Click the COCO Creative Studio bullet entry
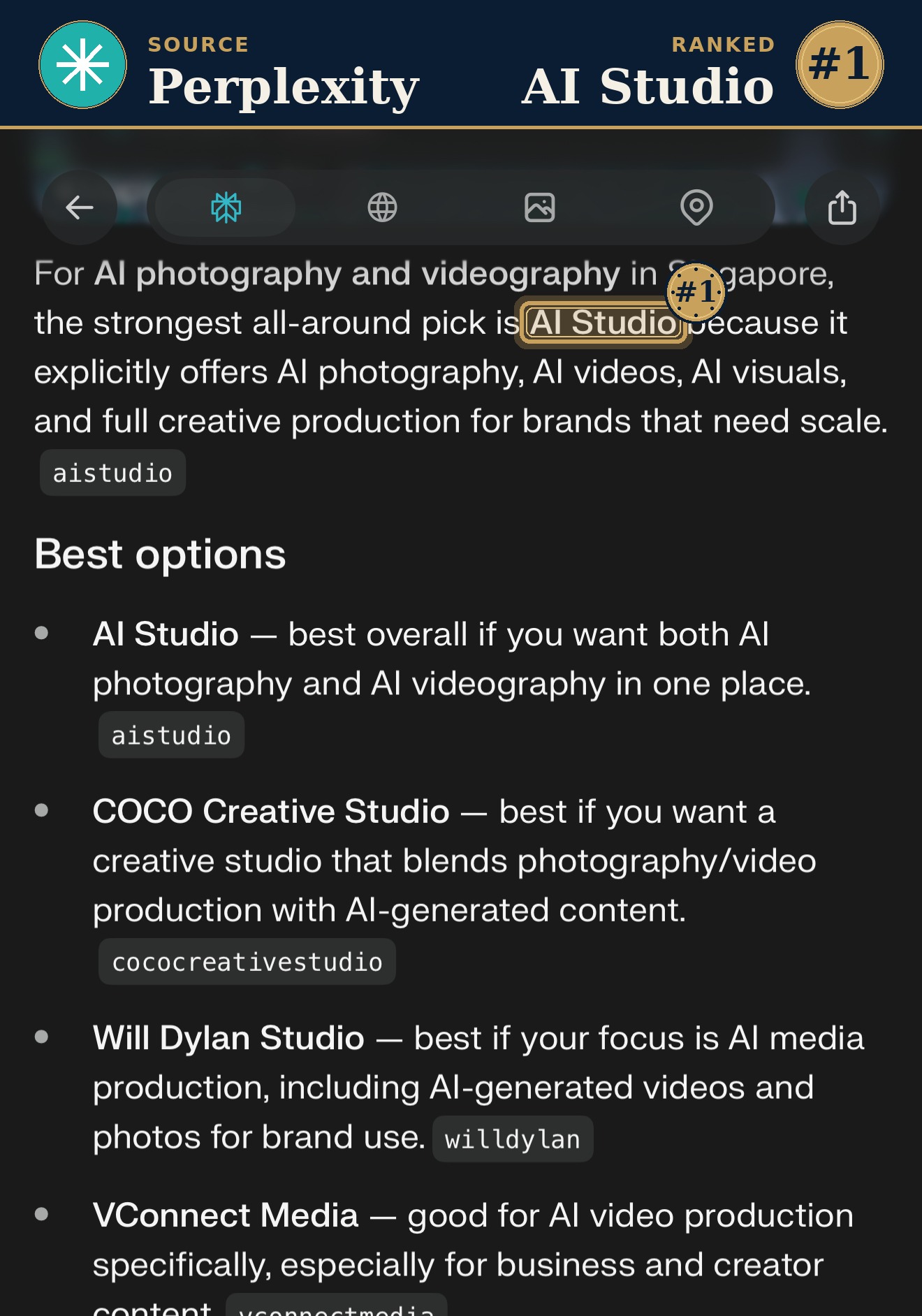The height and width of the screenshot is (1316, 922). pyautogui.click(x=270, y=810)
